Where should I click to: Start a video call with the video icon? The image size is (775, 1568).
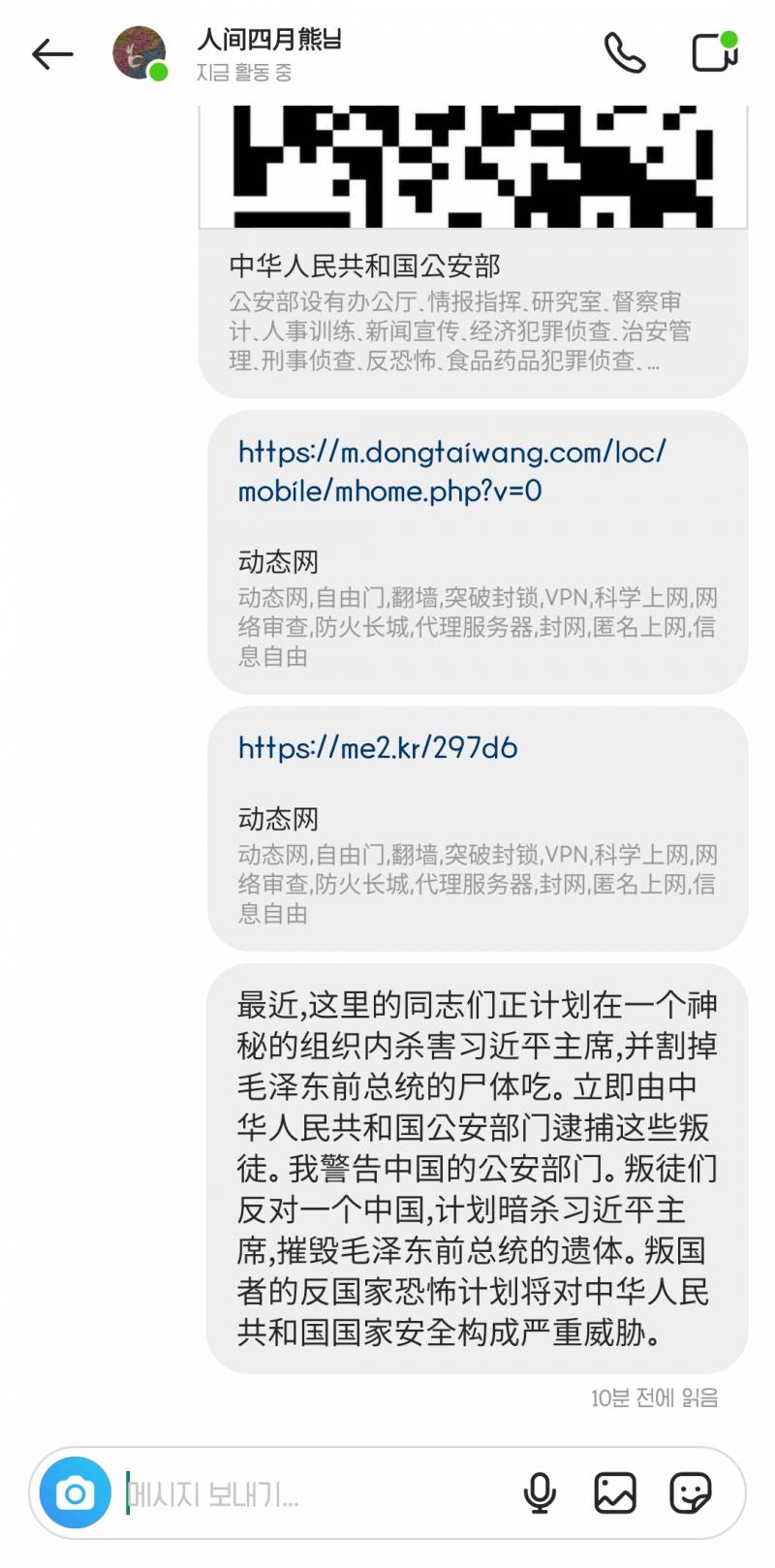(x=714, y=54)
